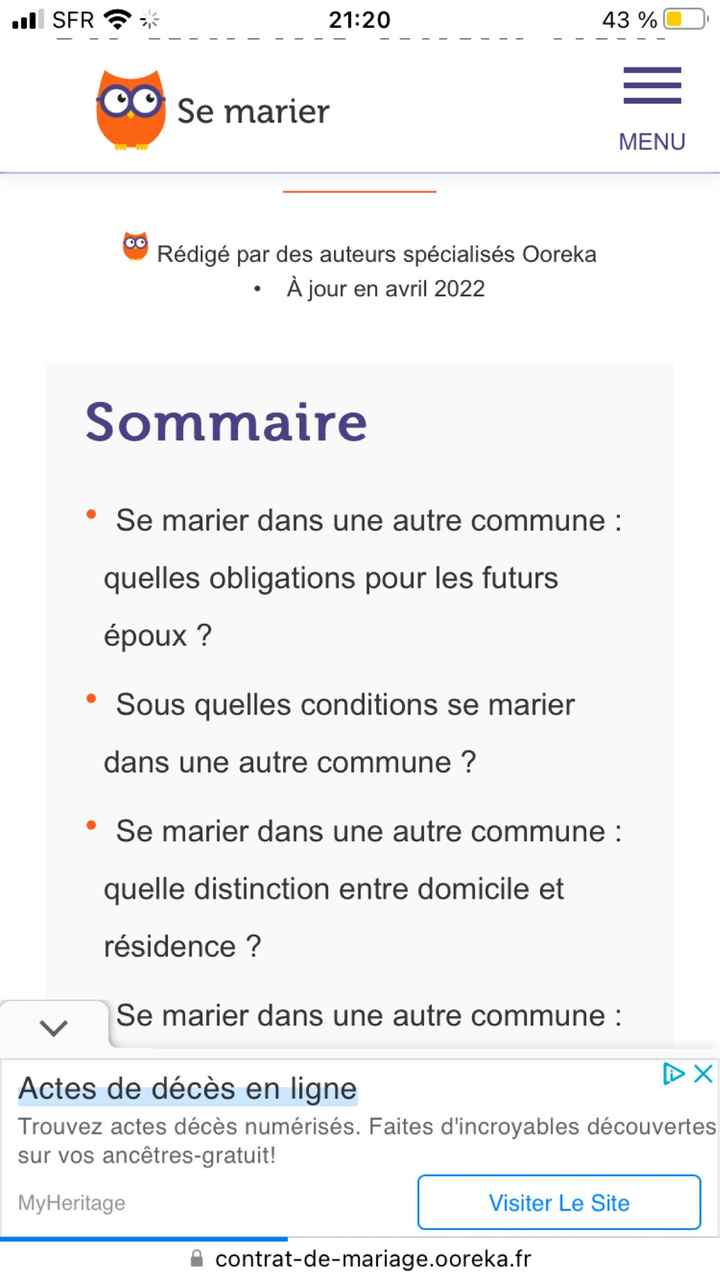Open the site navigation under MENU label
This screenshot has width=720, height=1280.
tap(651, 141)
